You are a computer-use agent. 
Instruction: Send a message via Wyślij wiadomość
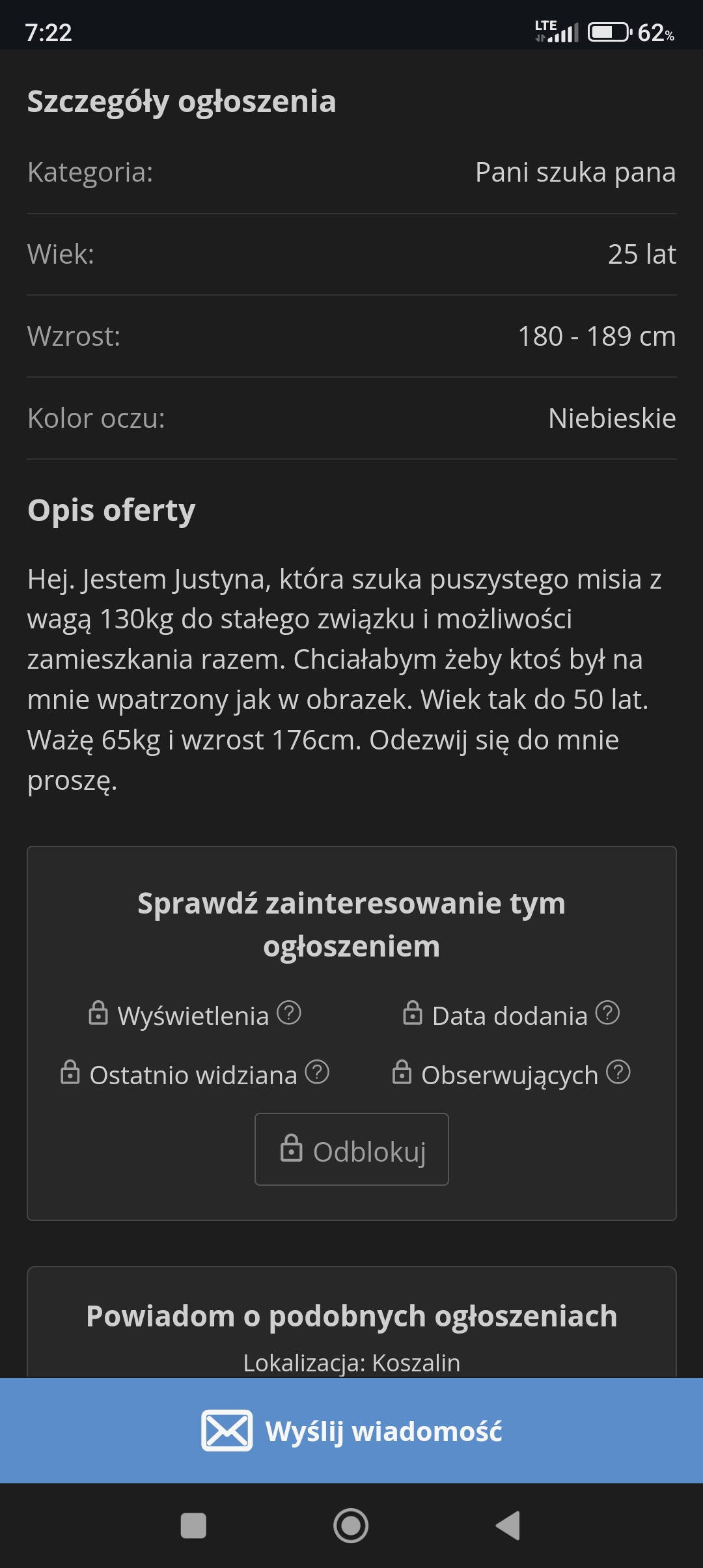[351, 1431]
